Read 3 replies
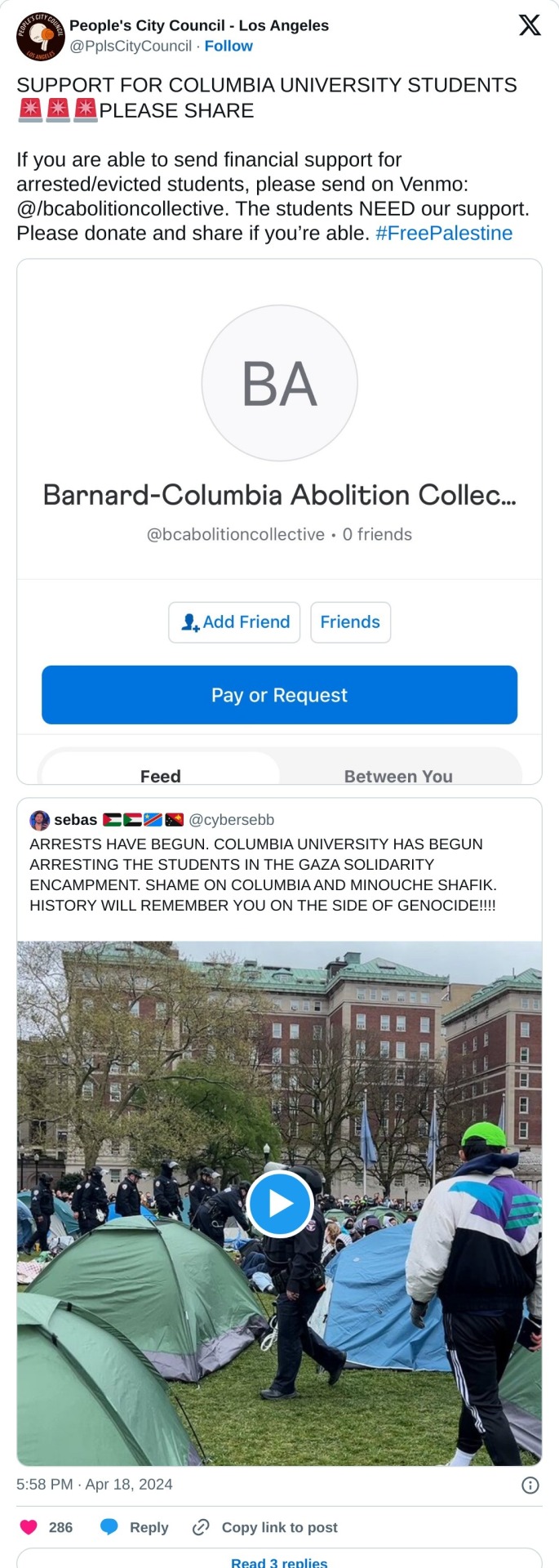Image resolution: width=559 pixels, height=1568 pixels. point(279,1561)
